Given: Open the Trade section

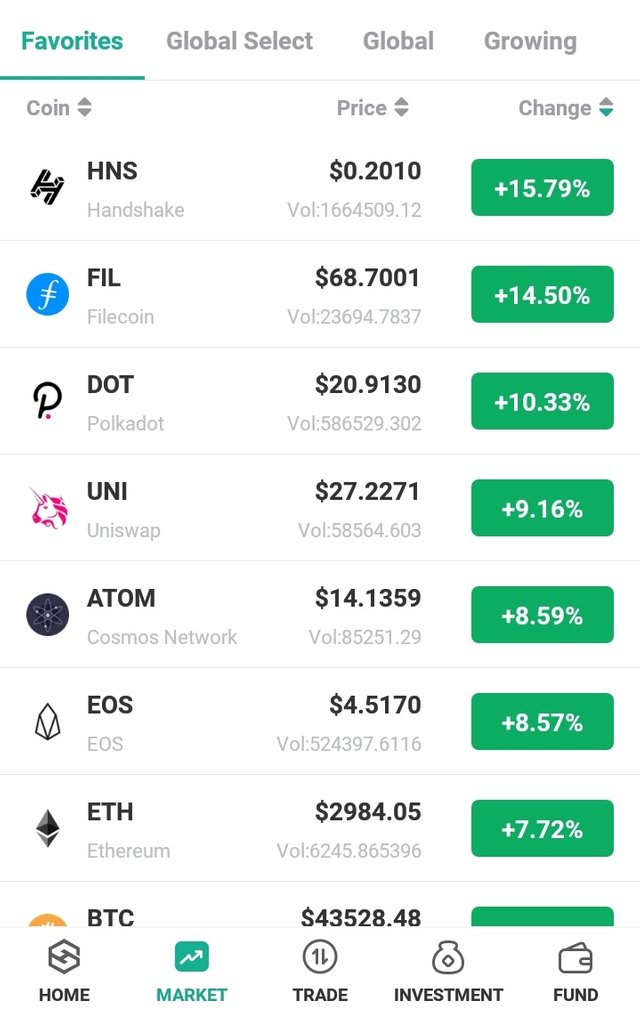Looking at the screenshot, I should pos(320,972).
